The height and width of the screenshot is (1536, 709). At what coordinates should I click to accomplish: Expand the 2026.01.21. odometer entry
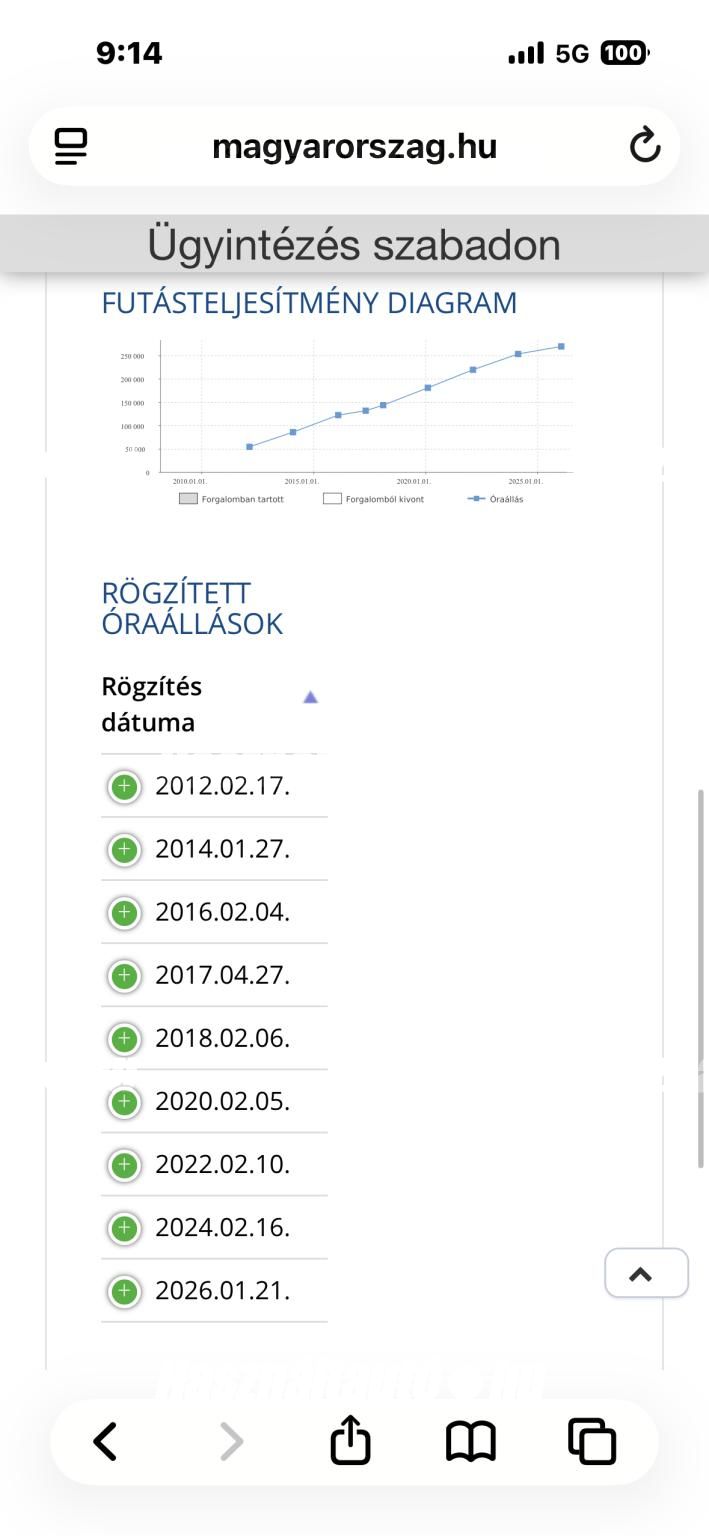tap(124, 1290)
